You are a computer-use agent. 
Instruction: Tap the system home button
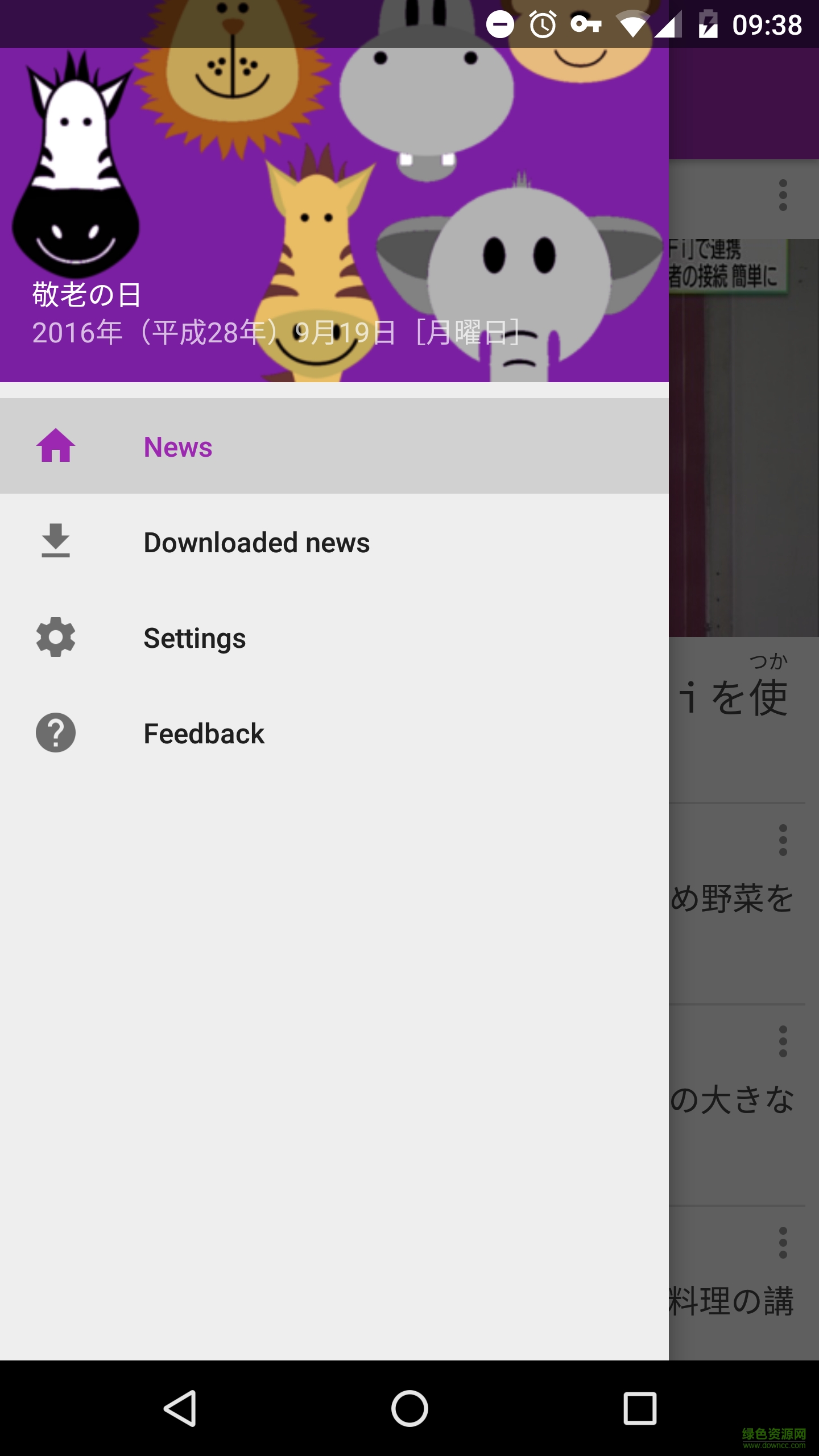coord(409,1408)
